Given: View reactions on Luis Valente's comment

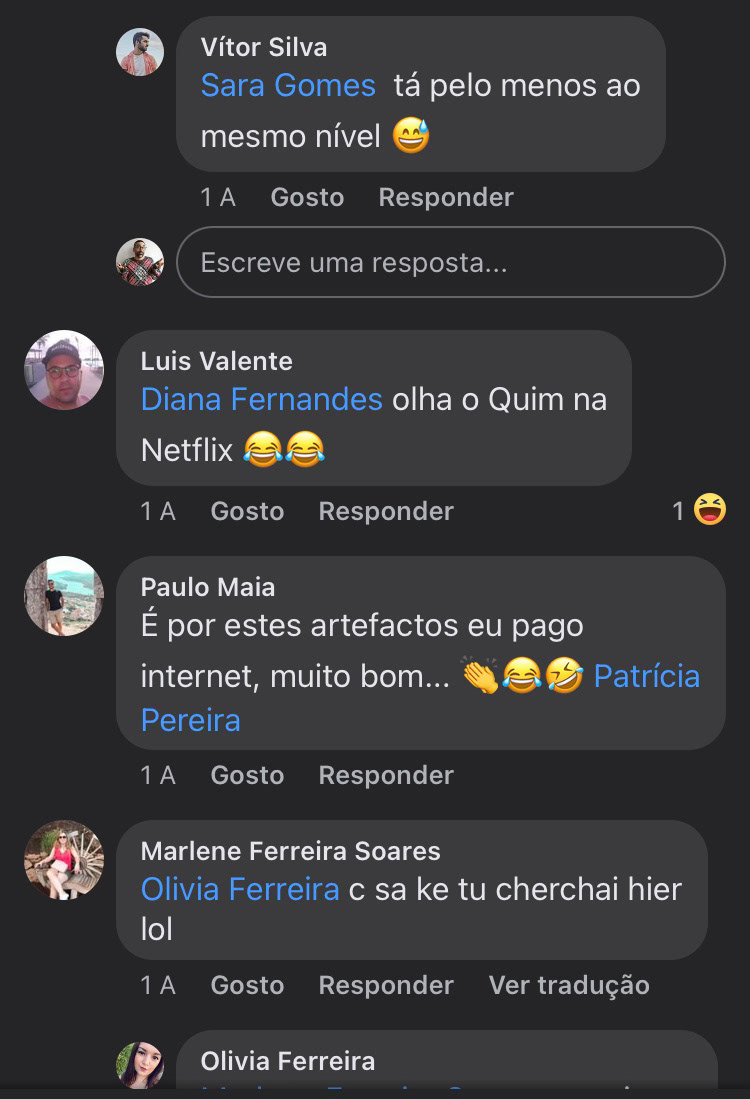Looking at the screenshot, I should pos(700,511).
